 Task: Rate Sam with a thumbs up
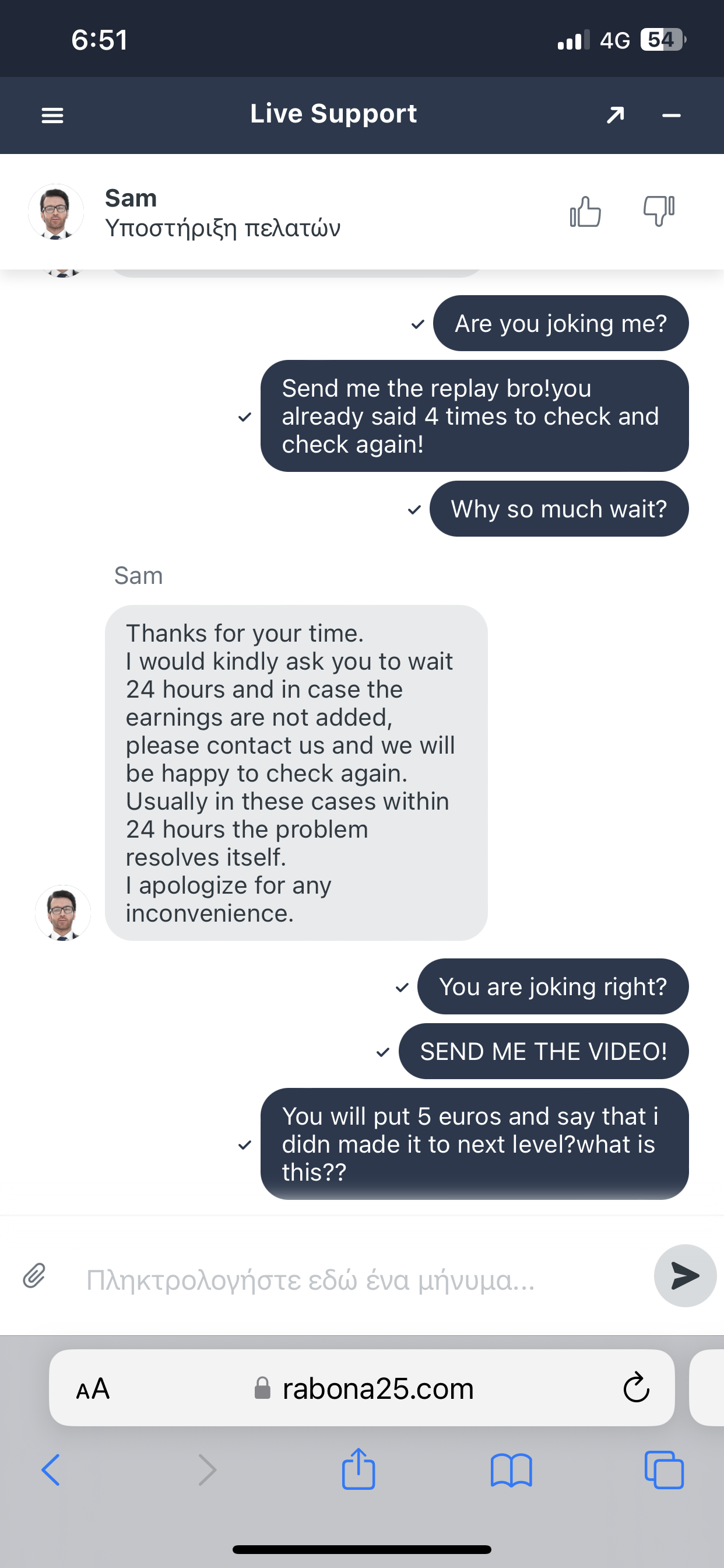coord(585,211)
